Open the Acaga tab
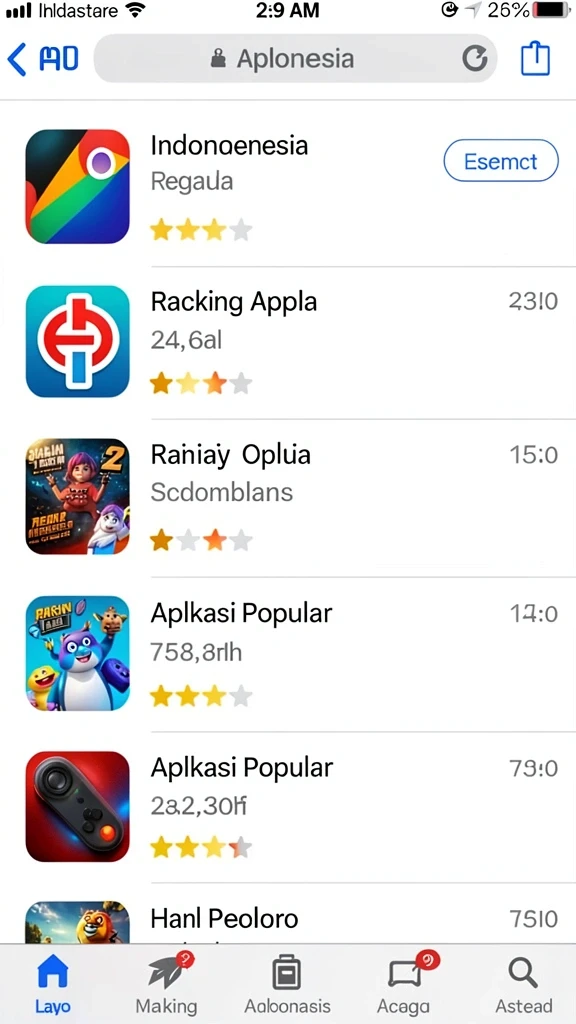 click(404, 984)
